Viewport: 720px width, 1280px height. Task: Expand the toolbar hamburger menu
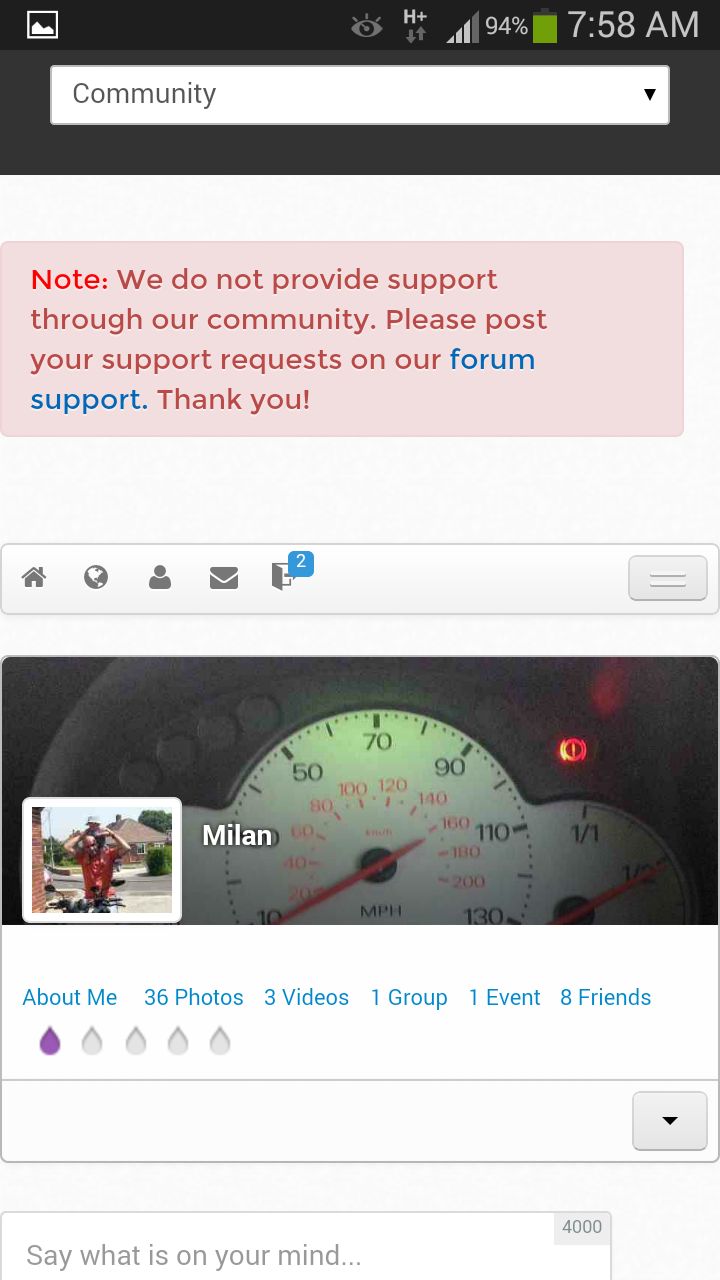(x=668, y=579)
